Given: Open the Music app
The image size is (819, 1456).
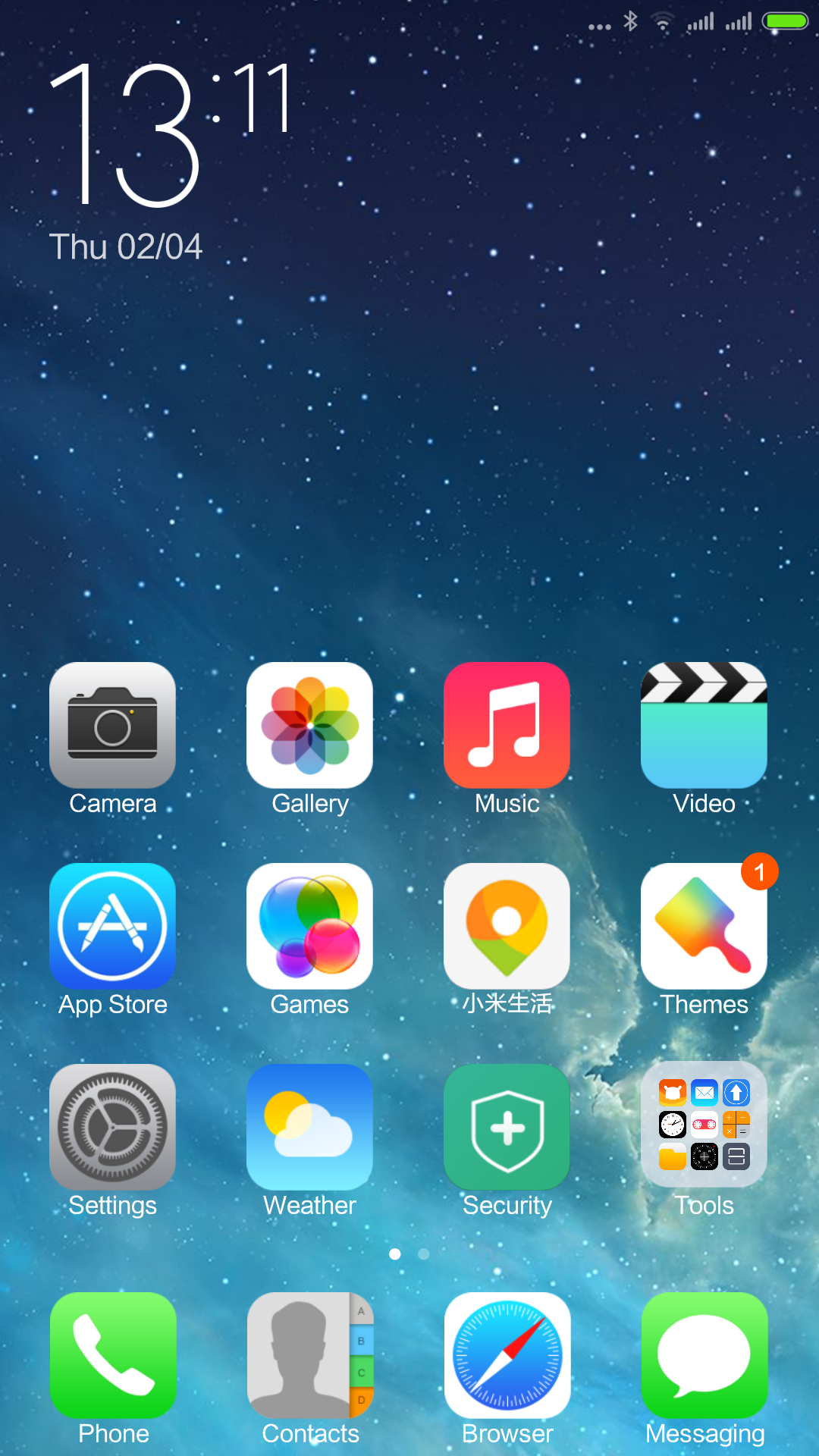Looking at the screenshot, I should 507,725.
